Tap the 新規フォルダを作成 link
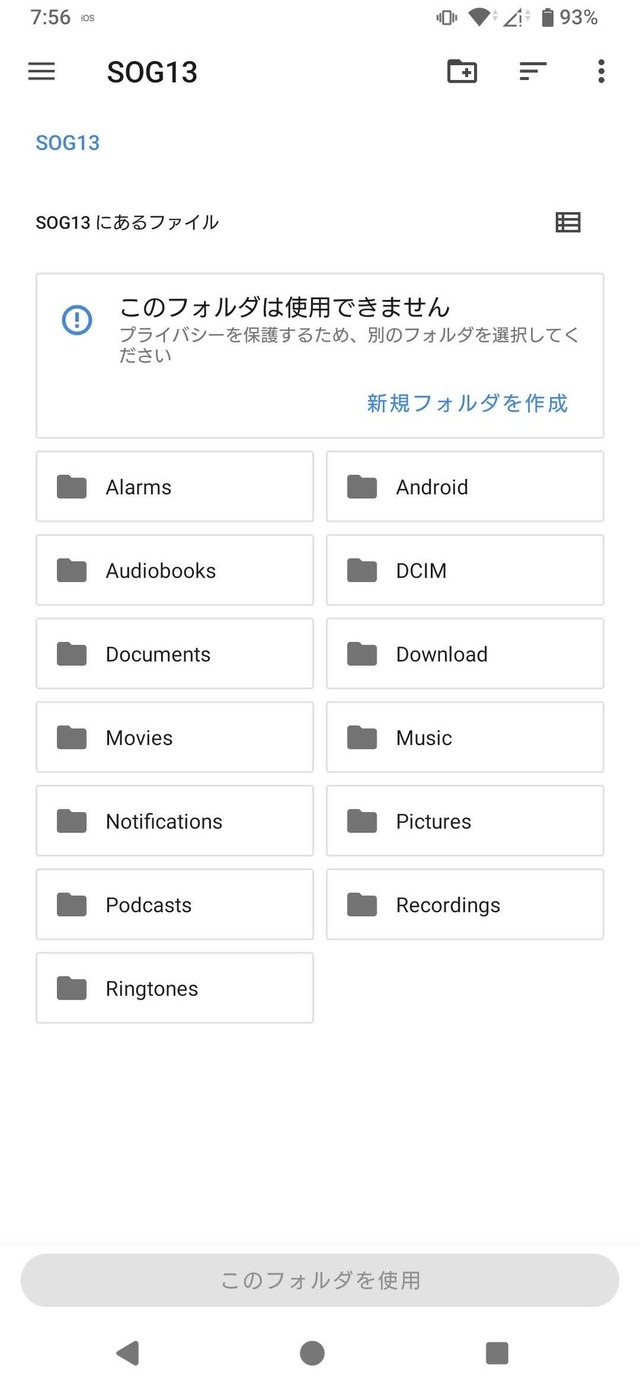 pyautogui.click(x=467, y=403)
